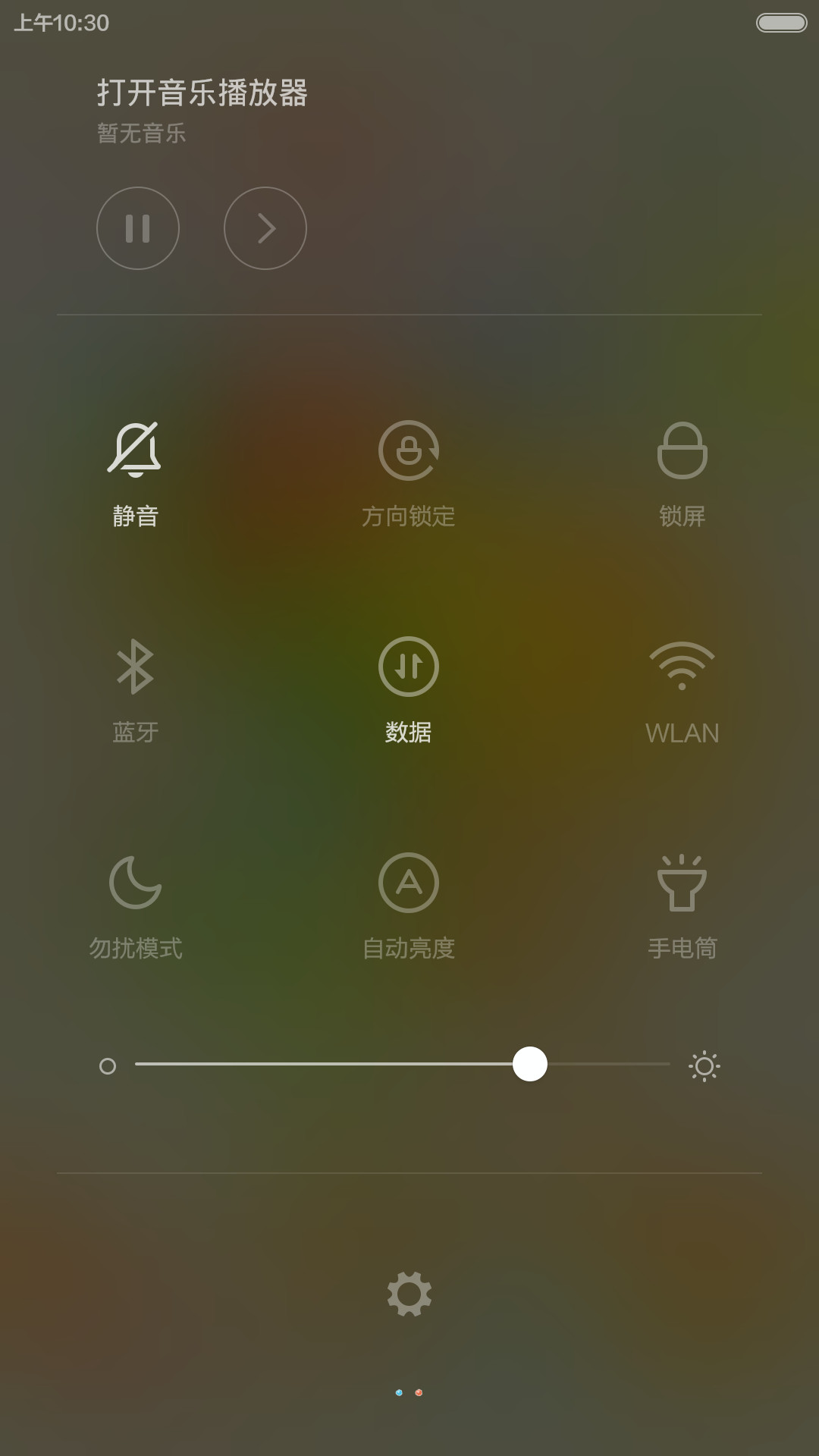Set brightness to maximum via sun icon
The width and height of the screenshot is (819, 1456).
pos(704,1066)
